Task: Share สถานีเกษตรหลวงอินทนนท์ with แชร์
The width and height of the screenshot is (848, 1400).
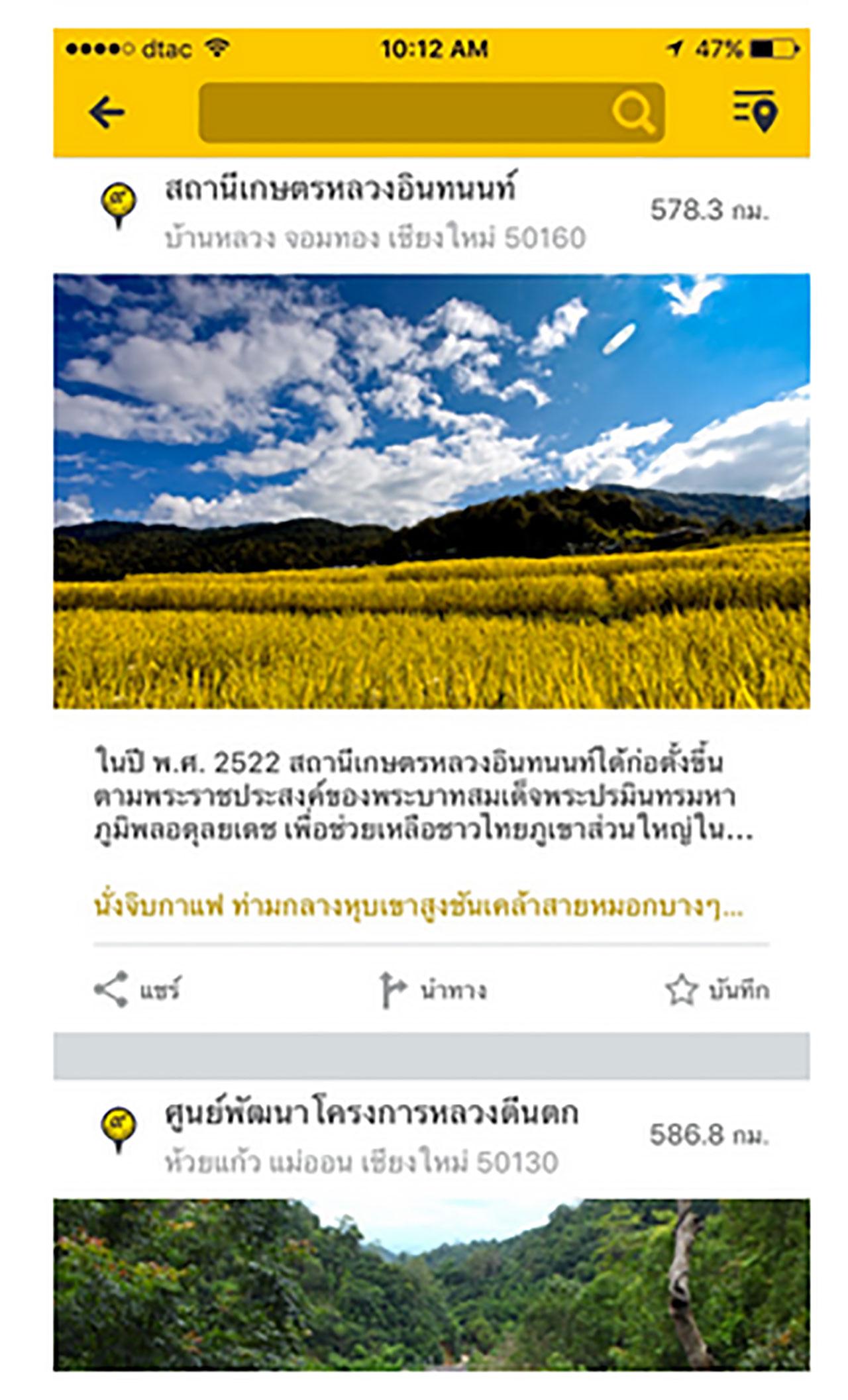Action: pos(137,990)
